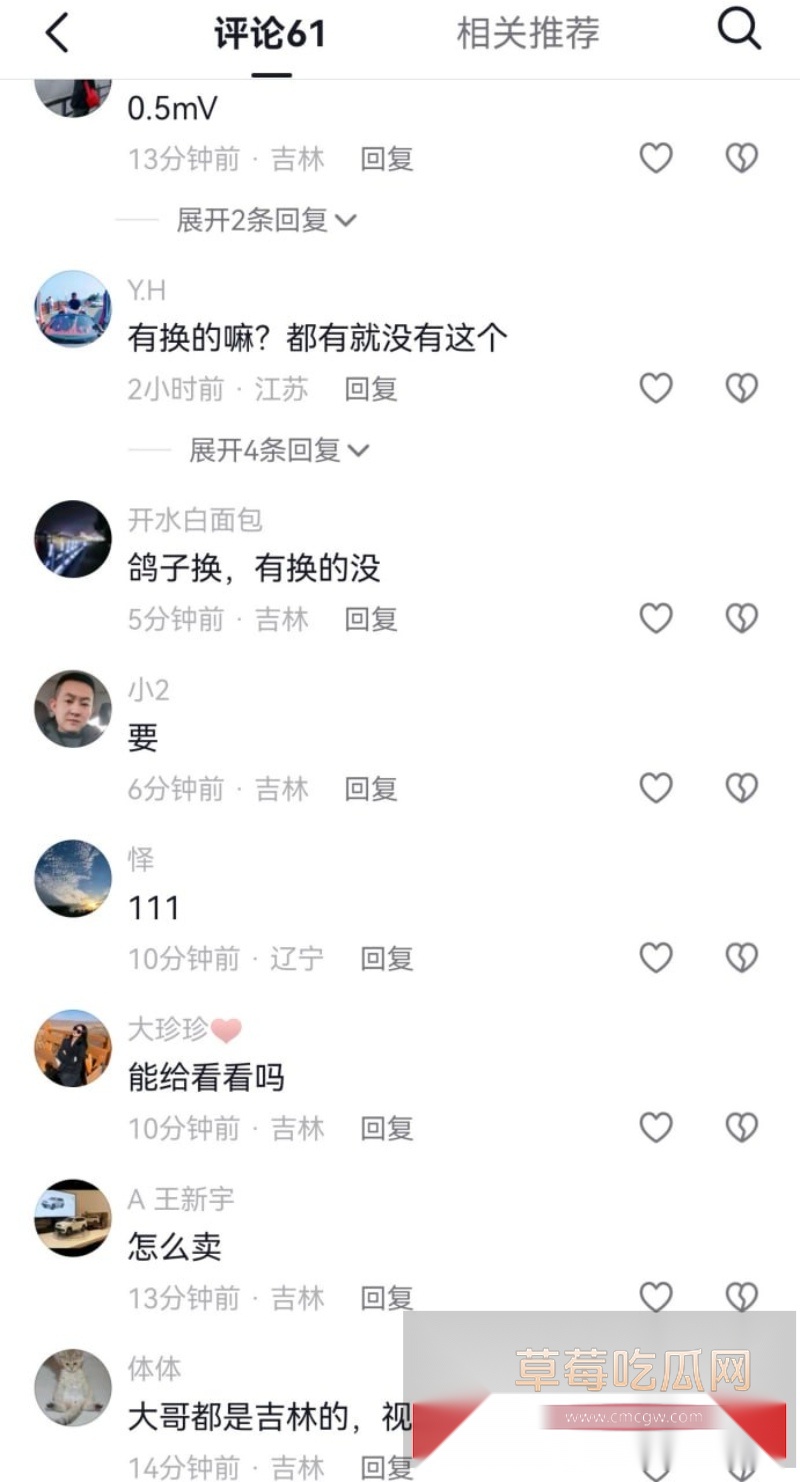
Task: Reply to 小2's comment "要"
Action: tap(370, 788)
